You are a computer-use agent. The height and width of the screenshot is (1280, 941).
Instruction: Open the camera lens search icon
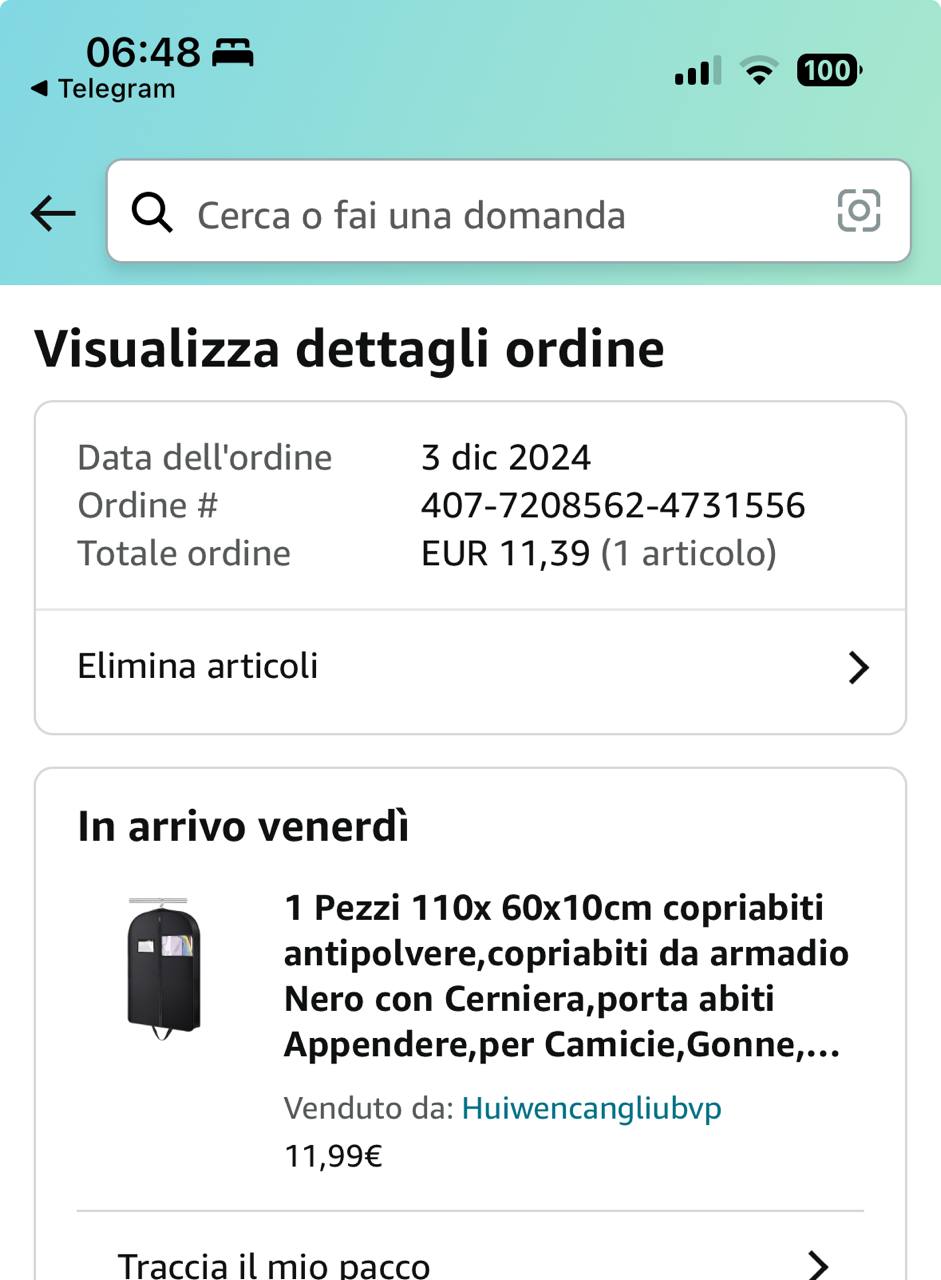coord(858,211)
